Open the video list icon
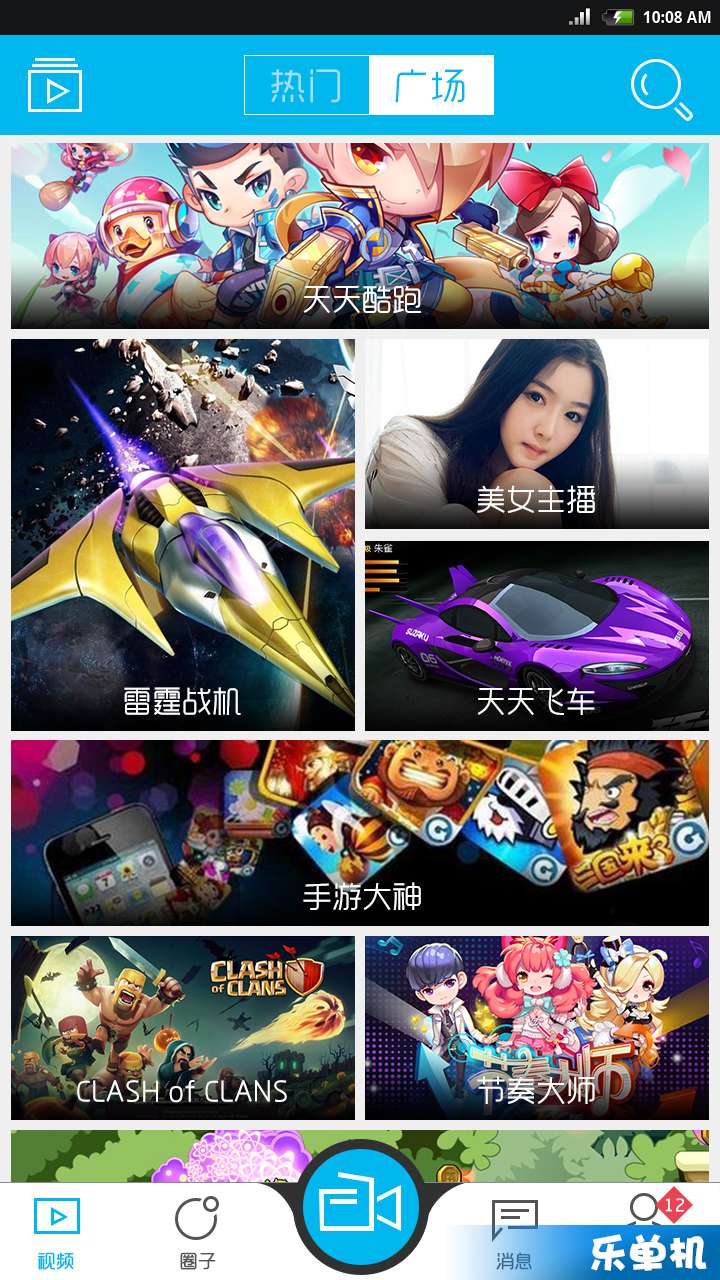 pyautogui.click(x=55, y=86)
